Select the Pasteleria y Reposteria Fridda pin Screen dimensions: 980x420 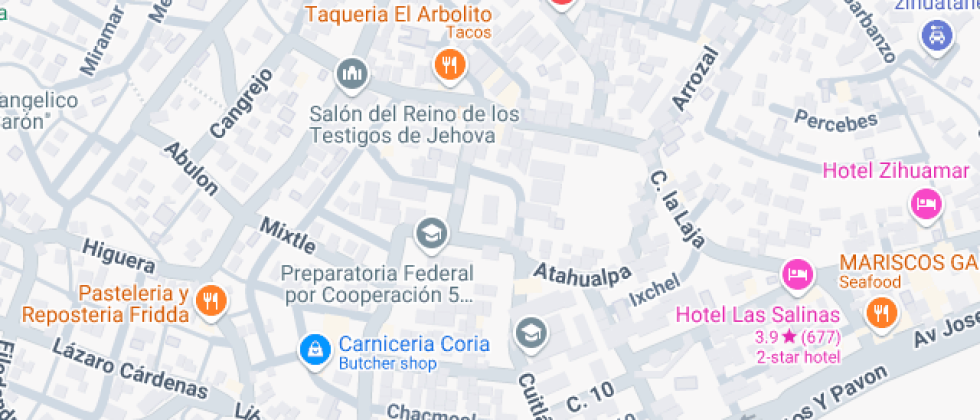click(210, 299)
